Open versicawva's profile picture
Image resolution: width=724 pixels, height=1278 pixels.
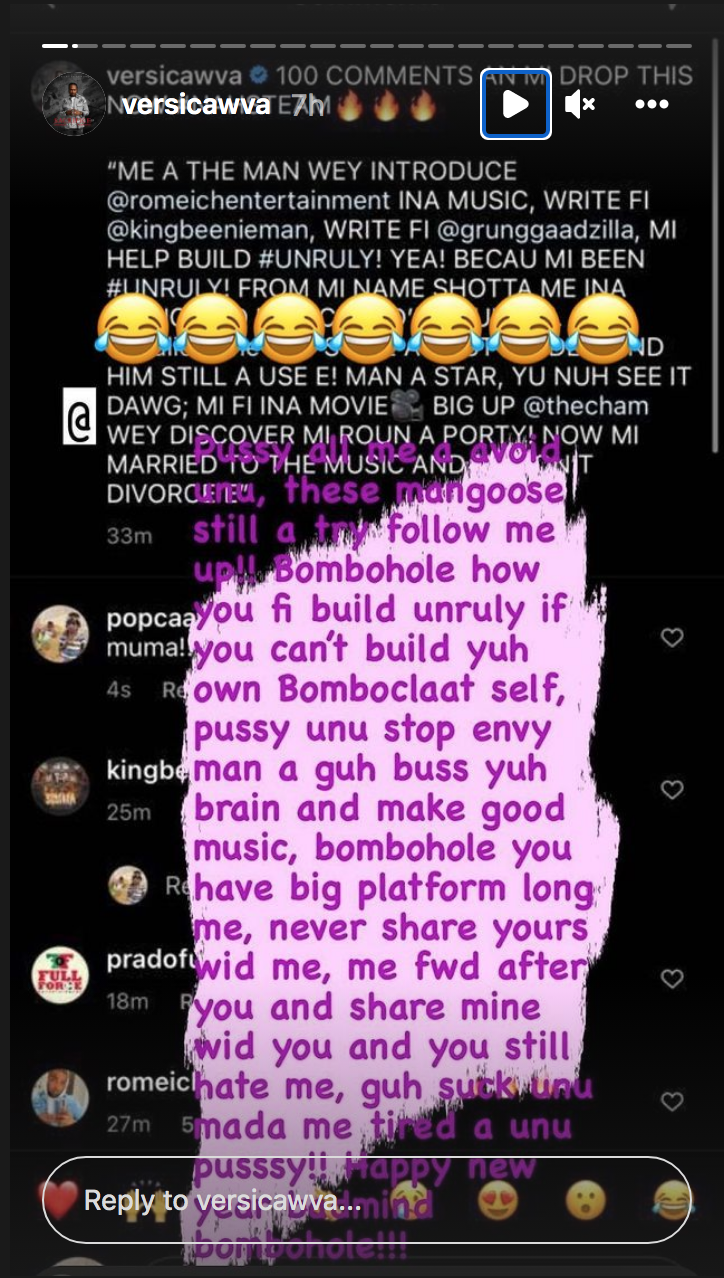point(74,104)
